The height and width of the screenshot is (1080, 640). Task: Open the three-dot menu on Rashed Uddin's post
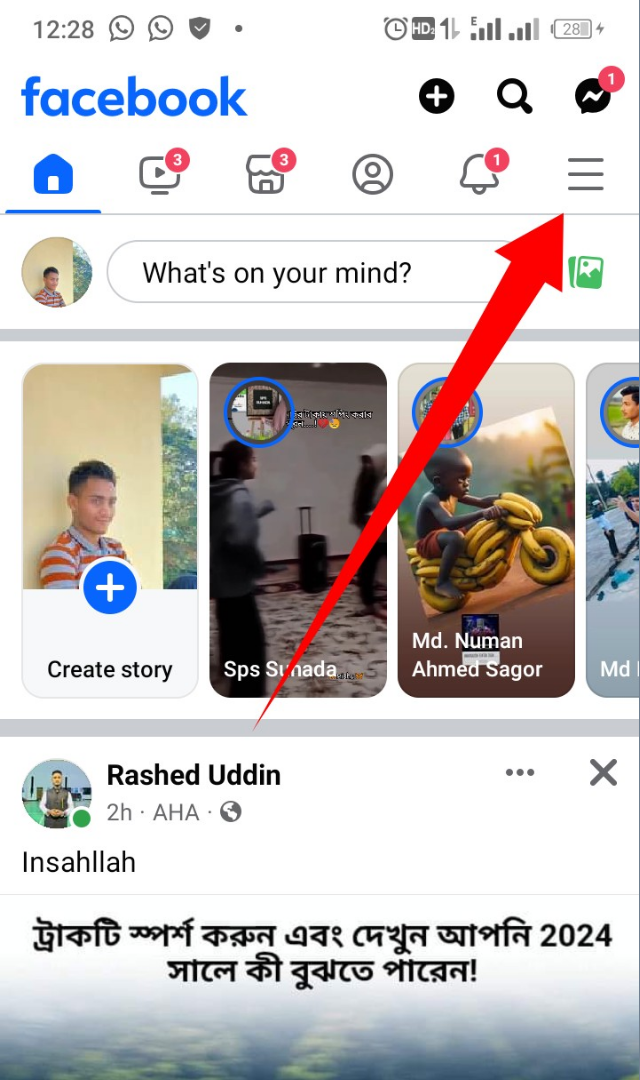tap(520, 773)
